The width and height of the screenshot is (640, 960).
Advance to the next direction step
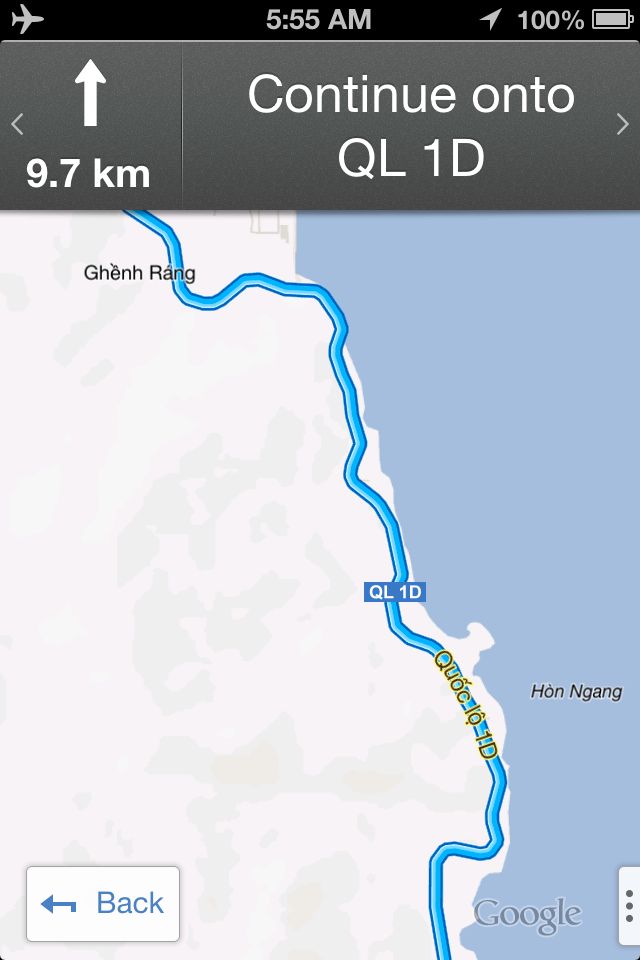623,125
